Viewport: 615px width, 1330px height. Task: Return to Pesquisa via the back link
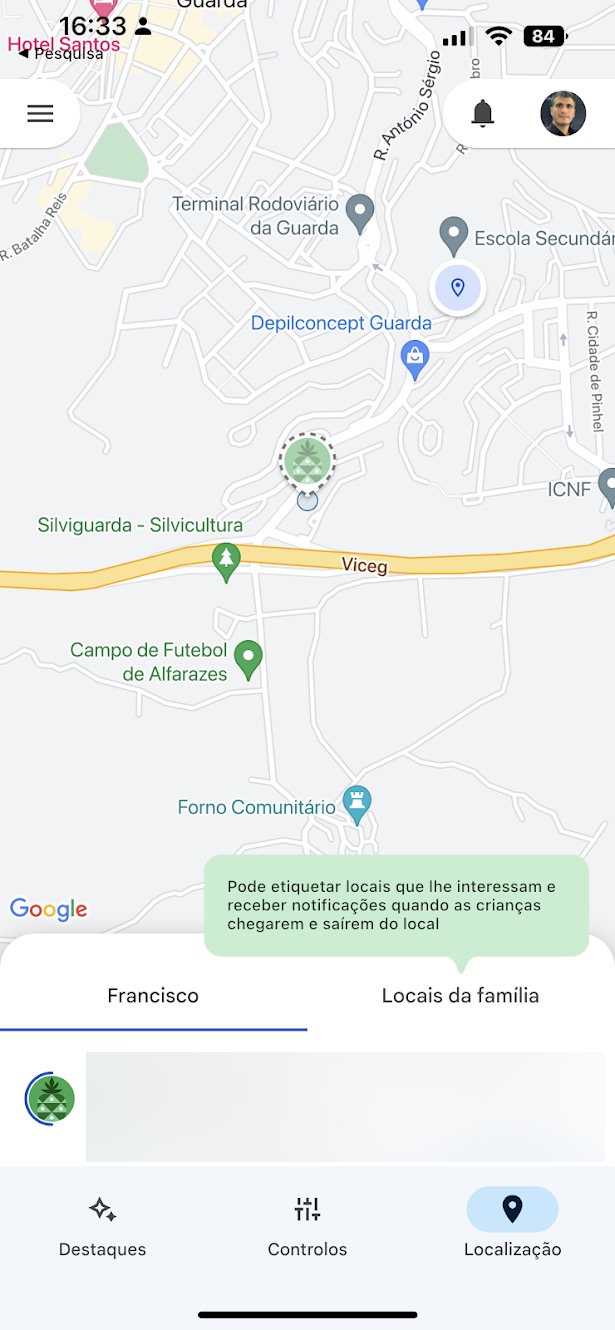point(61,54)
